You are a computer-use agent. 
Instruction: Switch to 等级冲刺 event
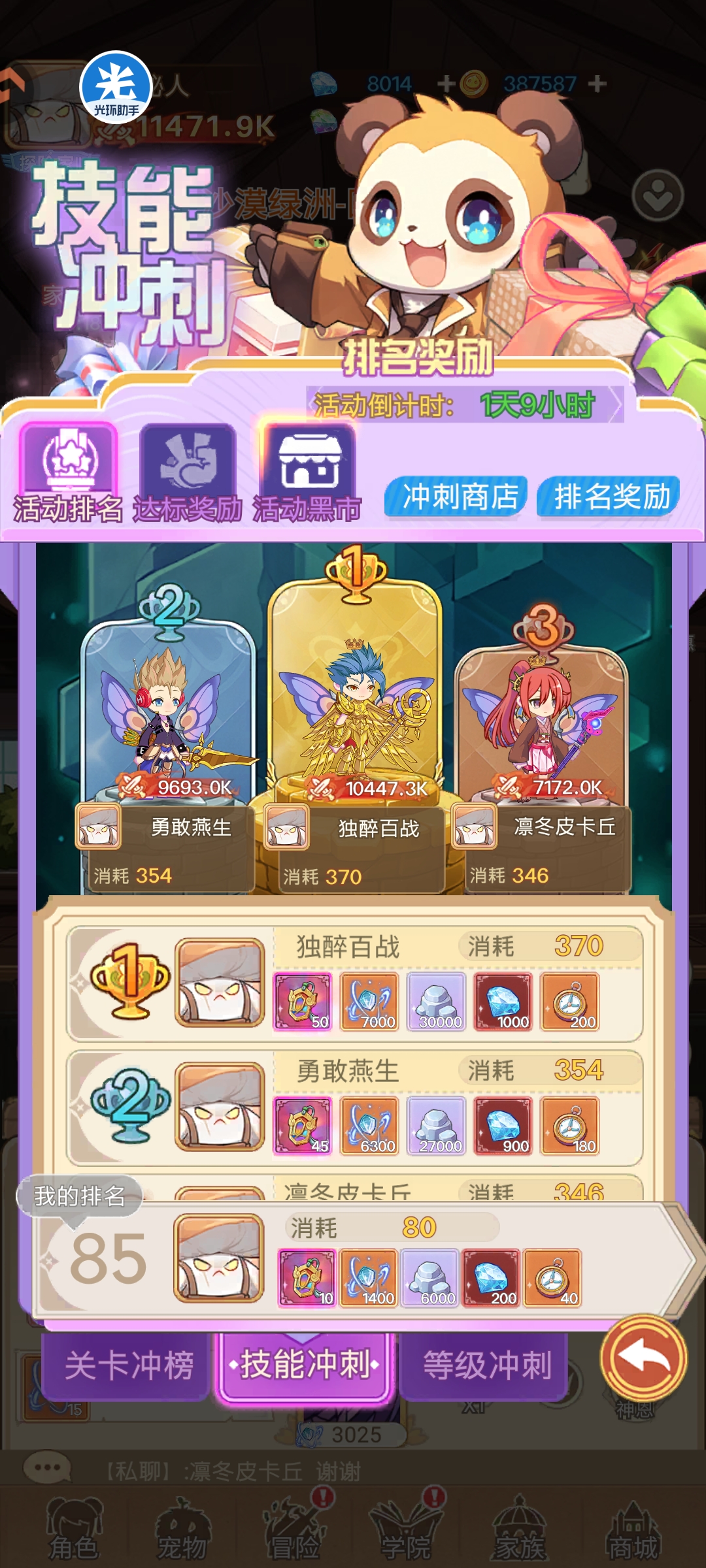pos(486,1365)
